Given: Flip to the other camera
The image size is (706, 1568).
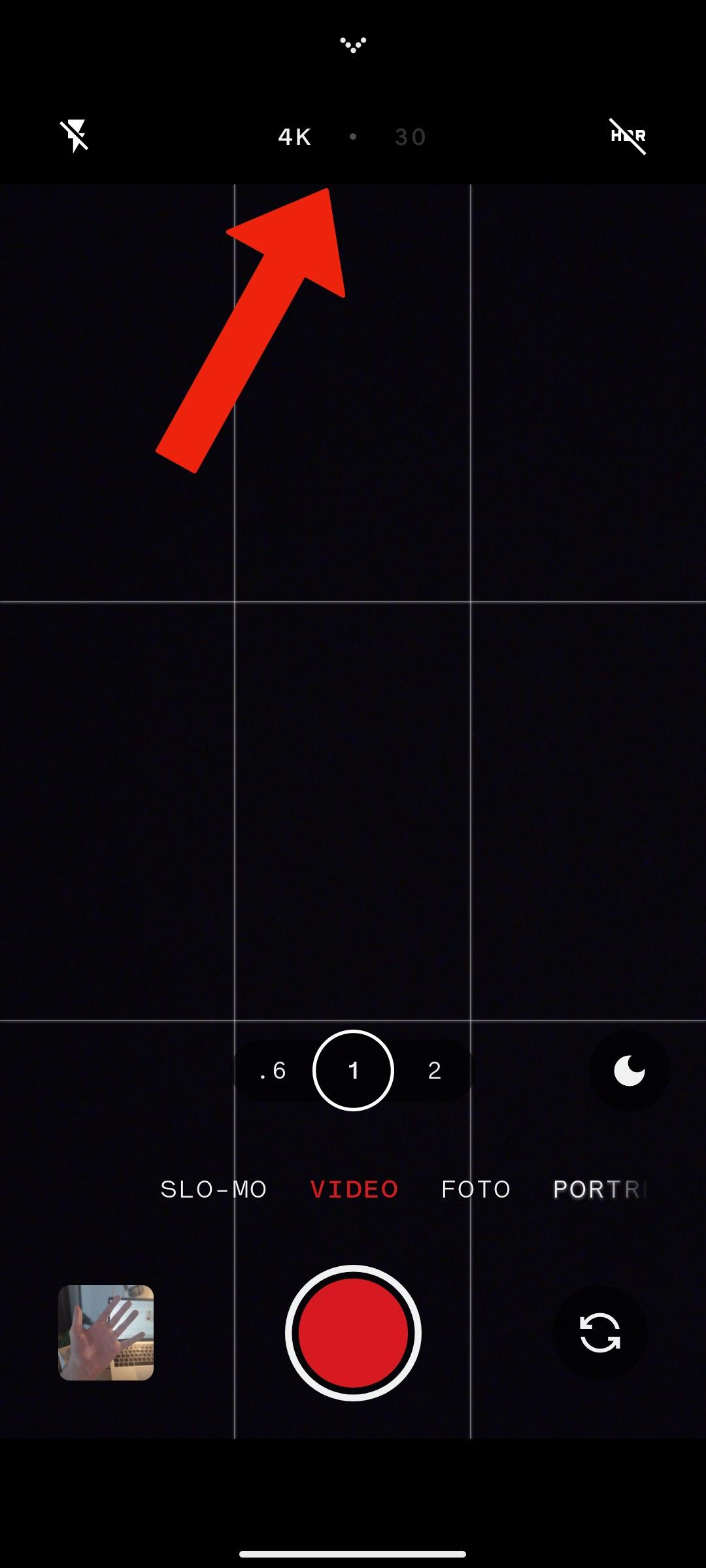Looking at the screenshot, I should pos(599,1333).
